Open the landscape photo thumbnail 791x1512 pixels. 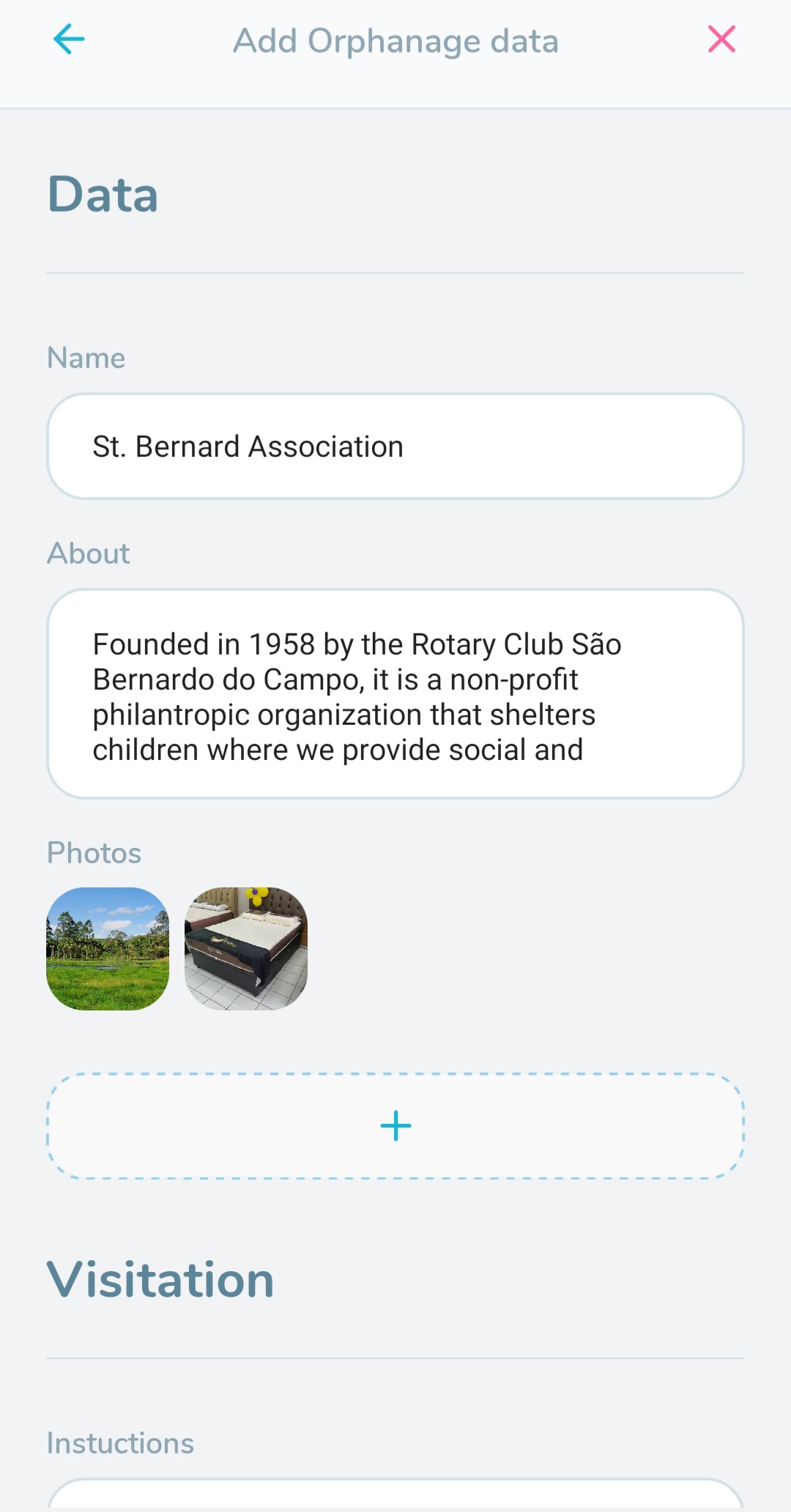108,949
